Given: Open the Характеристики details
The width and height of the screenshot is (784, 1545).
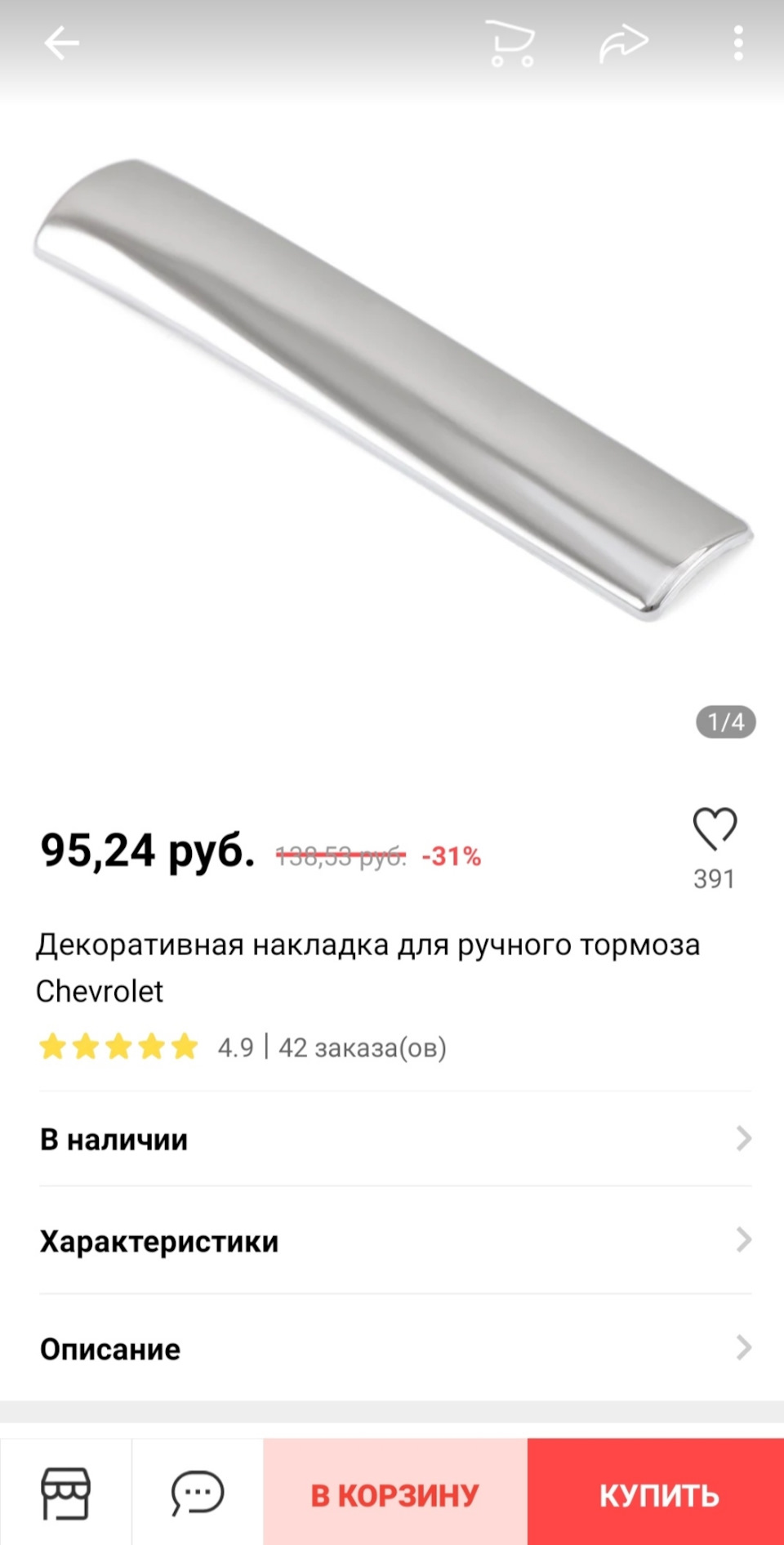Looking at the screenshot, I should point(392,1241).
